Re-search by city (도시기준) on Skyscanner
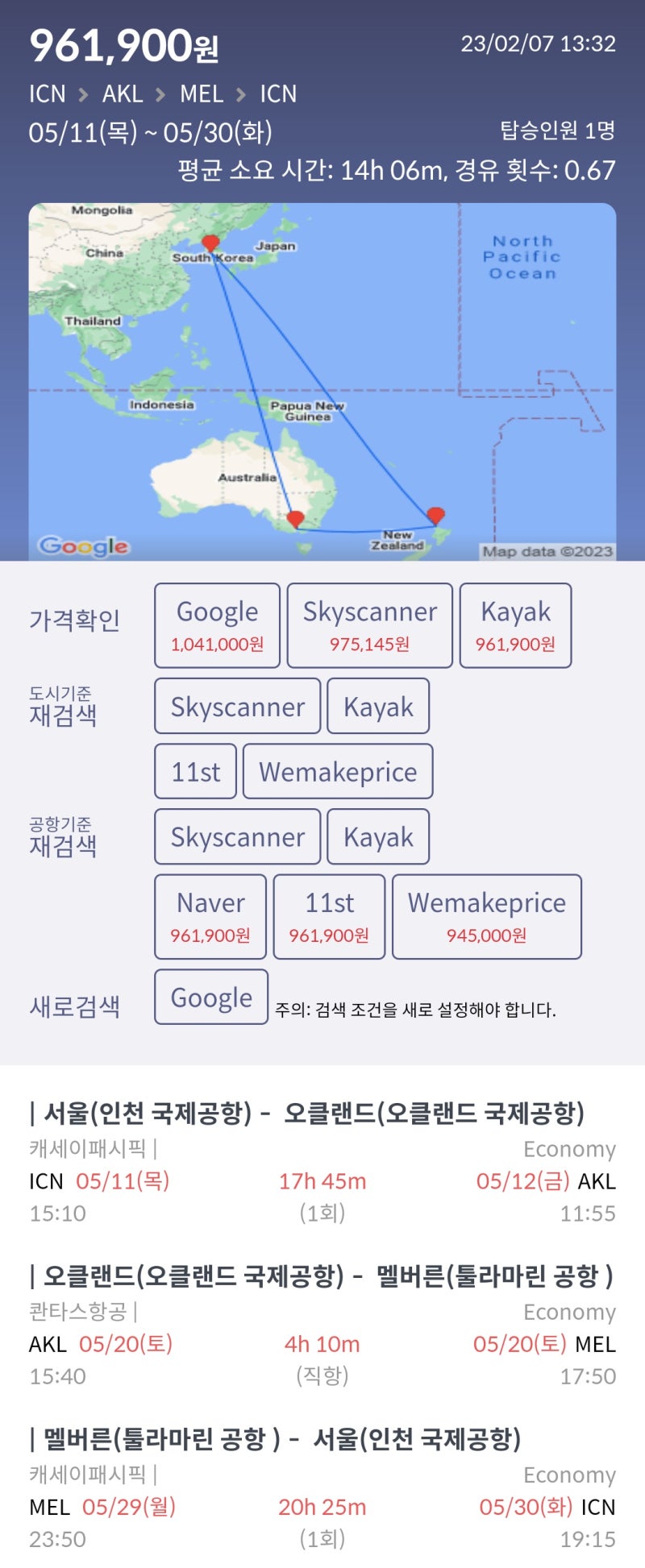645x1568 pixels. tap(237, 706)
